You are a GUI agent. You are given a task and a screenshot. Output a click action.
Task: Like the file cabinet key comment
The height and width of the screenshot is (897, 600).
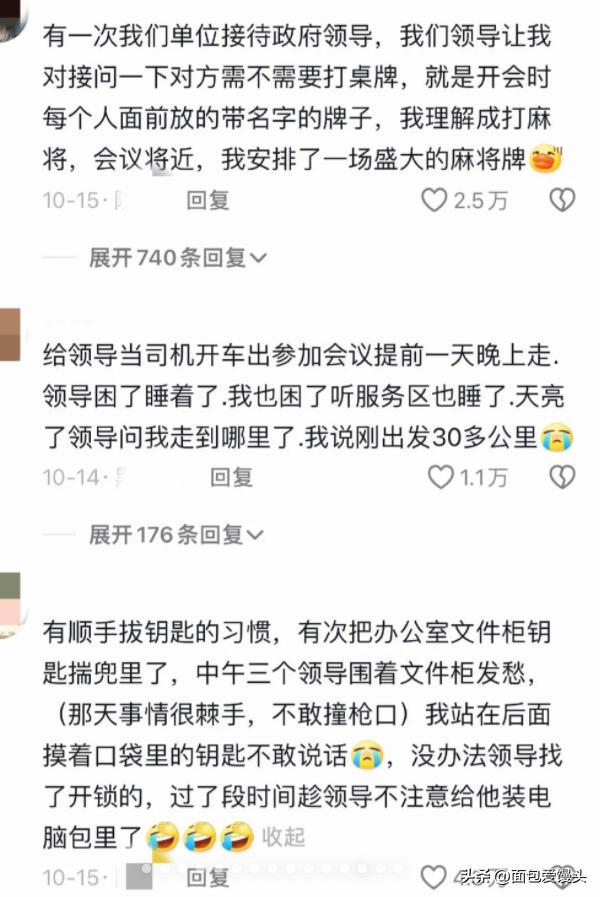pyautogui.click(x=434, y=877)
